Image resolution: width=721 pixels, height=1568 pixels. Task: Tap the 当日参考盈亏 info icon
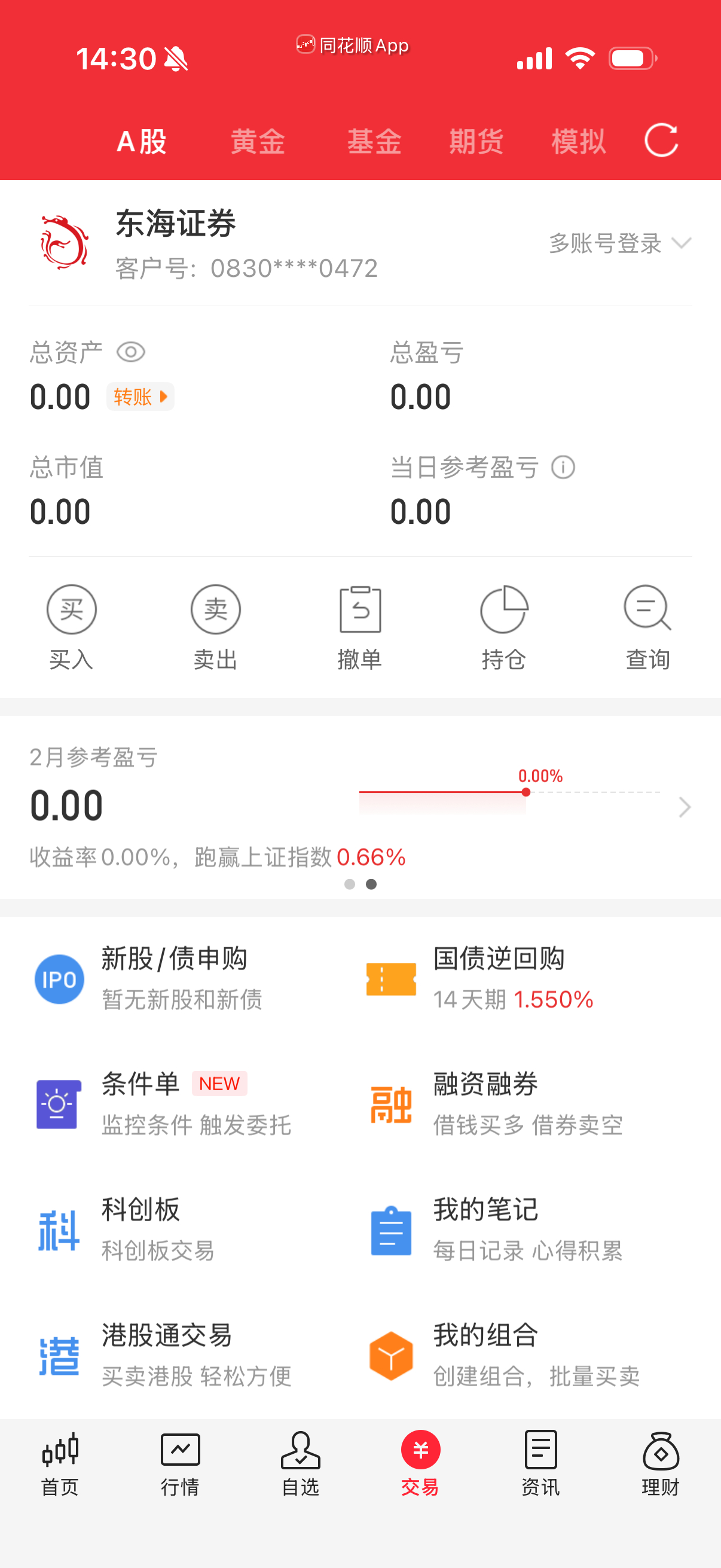pyautogui.click(x=563, y=468)
